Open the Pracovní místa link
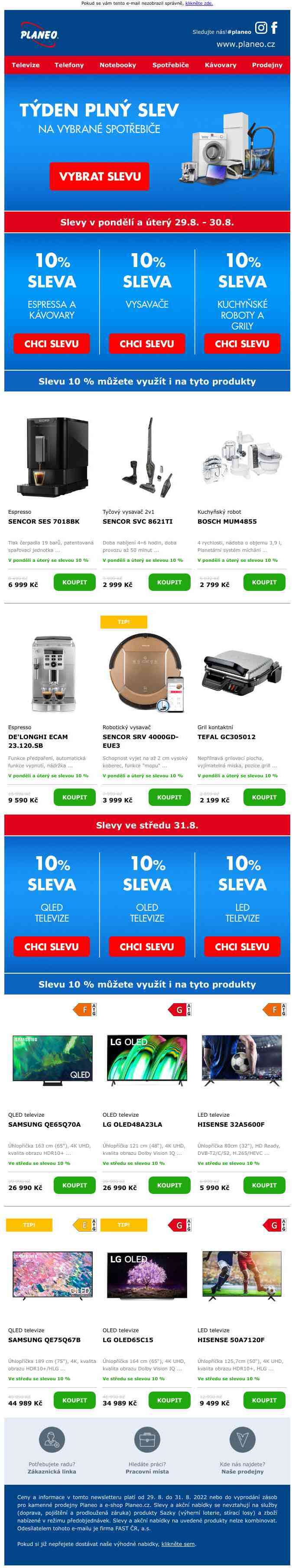The width and height of the screenshot is (292, 1568). coord(146,1471)
